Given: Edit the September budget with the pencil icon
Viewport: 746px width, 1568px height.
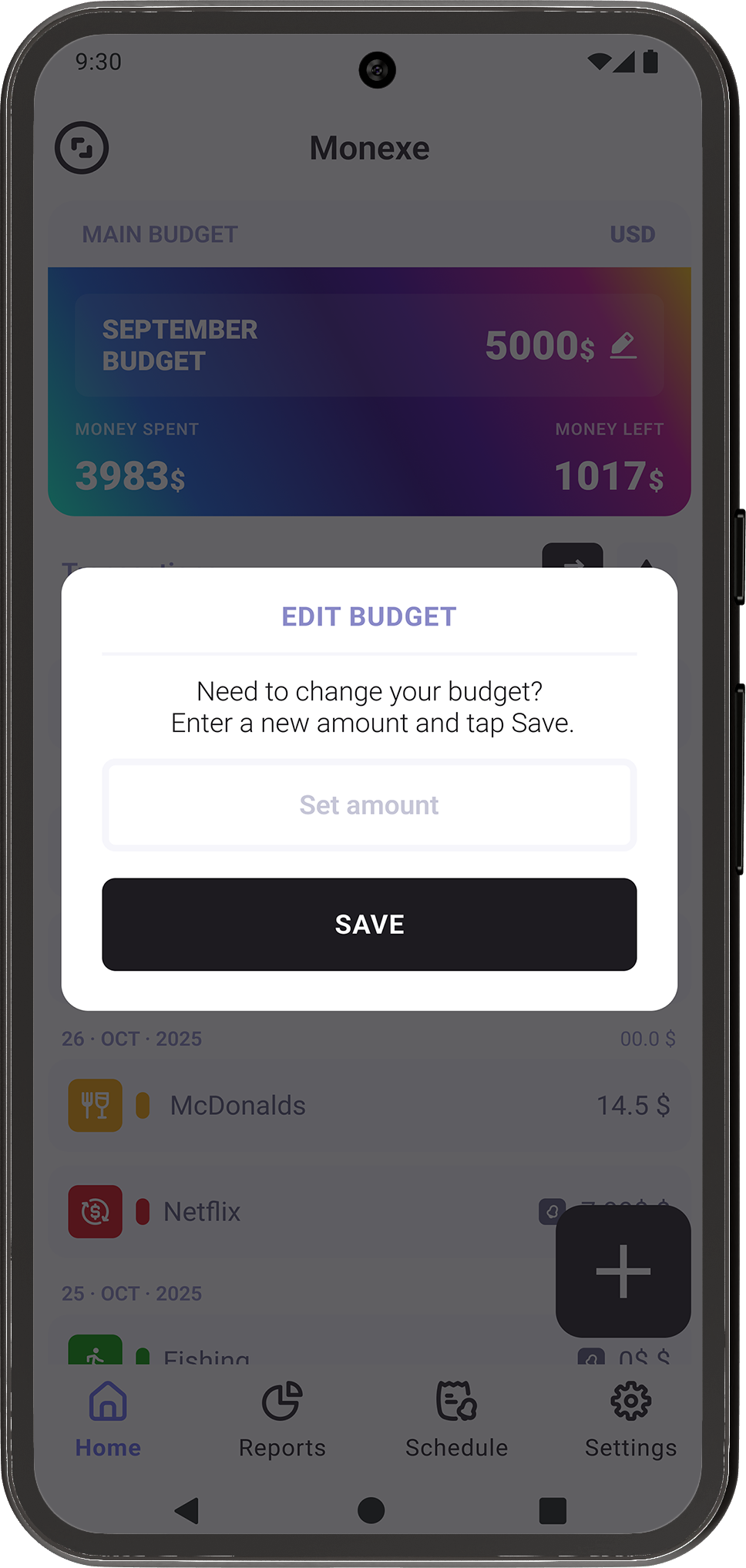Looking at the screenshot, I should coord(623,345).
